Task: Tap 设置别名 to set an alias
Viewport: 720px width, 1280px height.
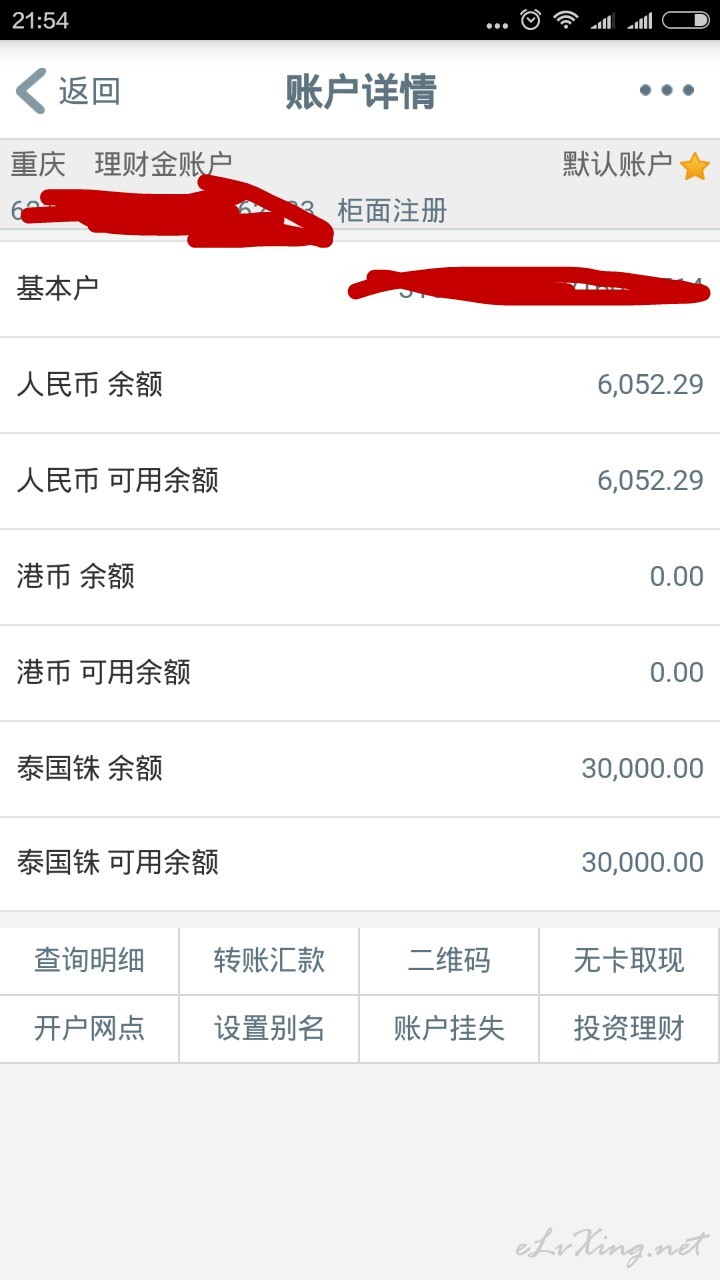Action: [269, 1029]
